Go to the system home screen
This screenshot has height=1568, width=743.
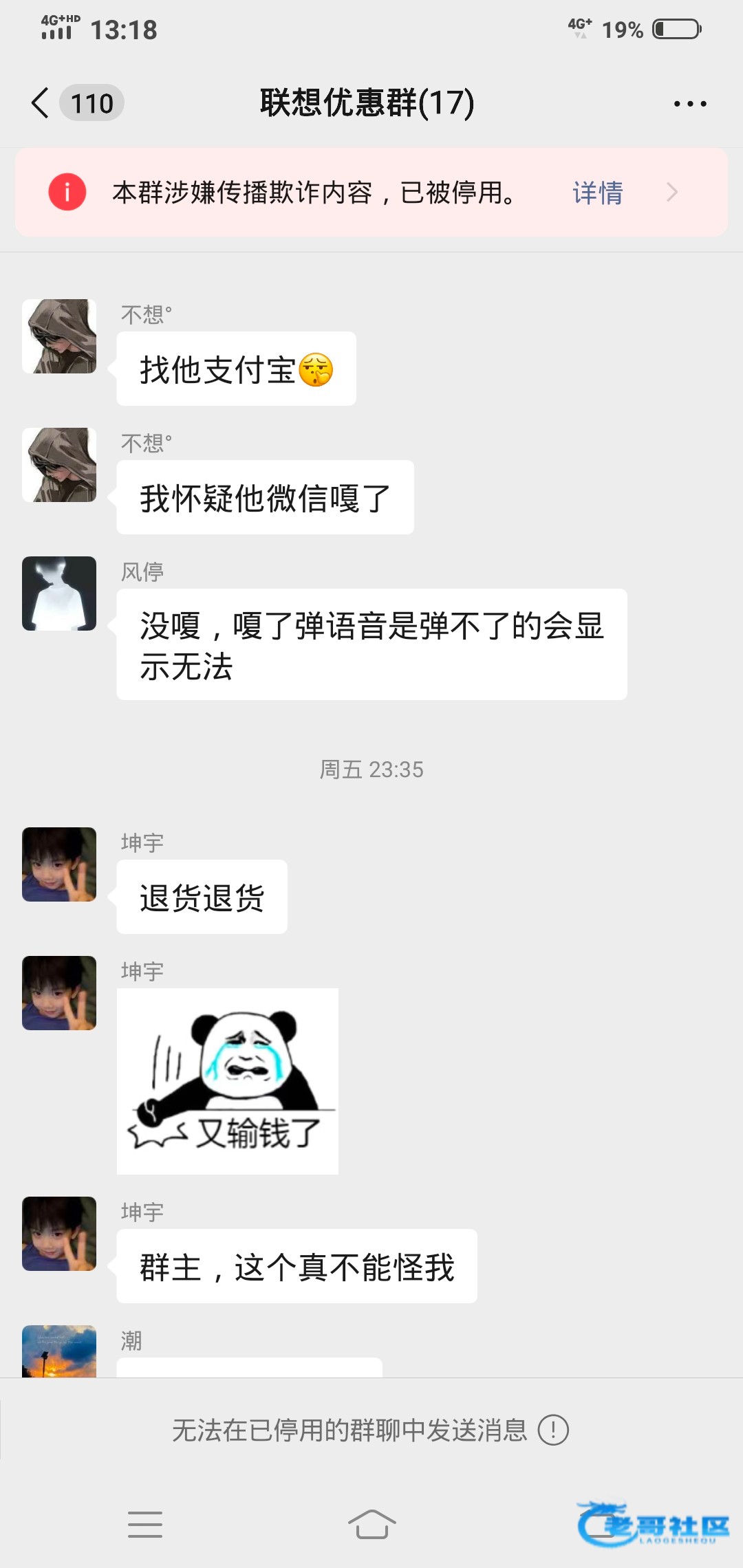[371, 1524]
